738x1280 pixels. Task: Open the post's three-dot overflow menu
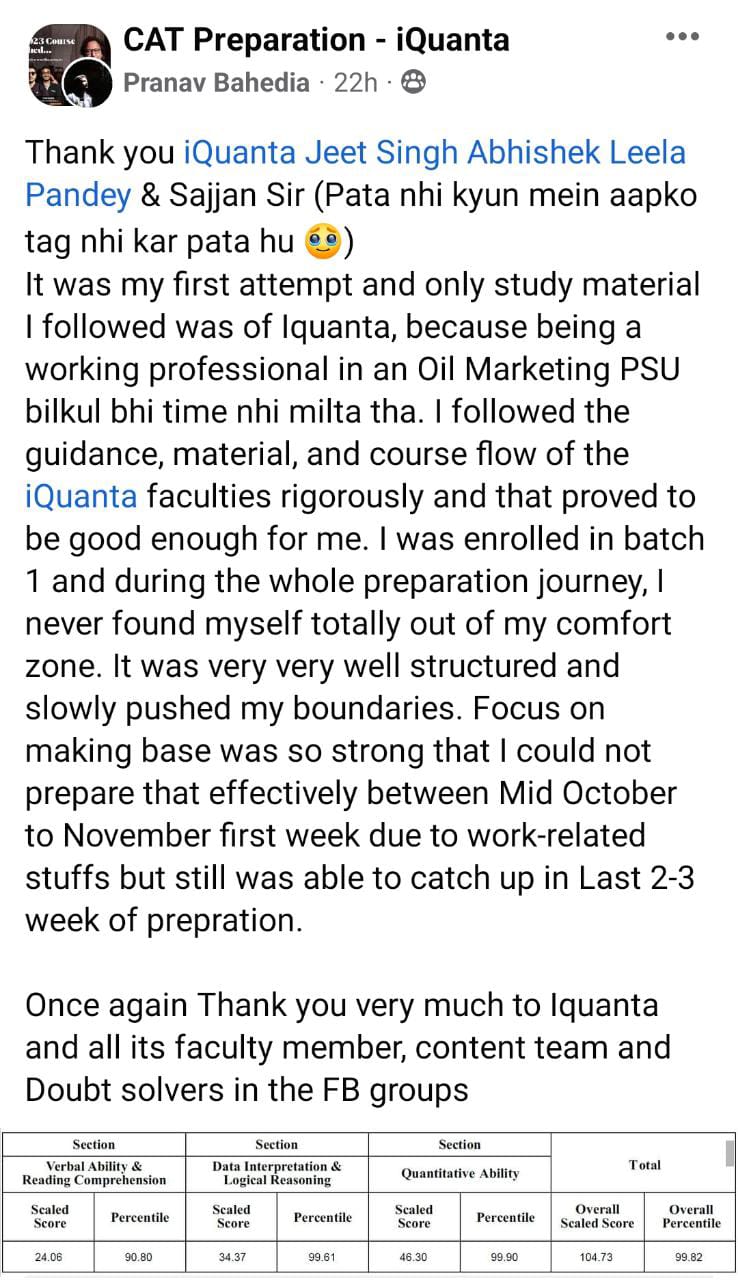[x=682, y=37]
